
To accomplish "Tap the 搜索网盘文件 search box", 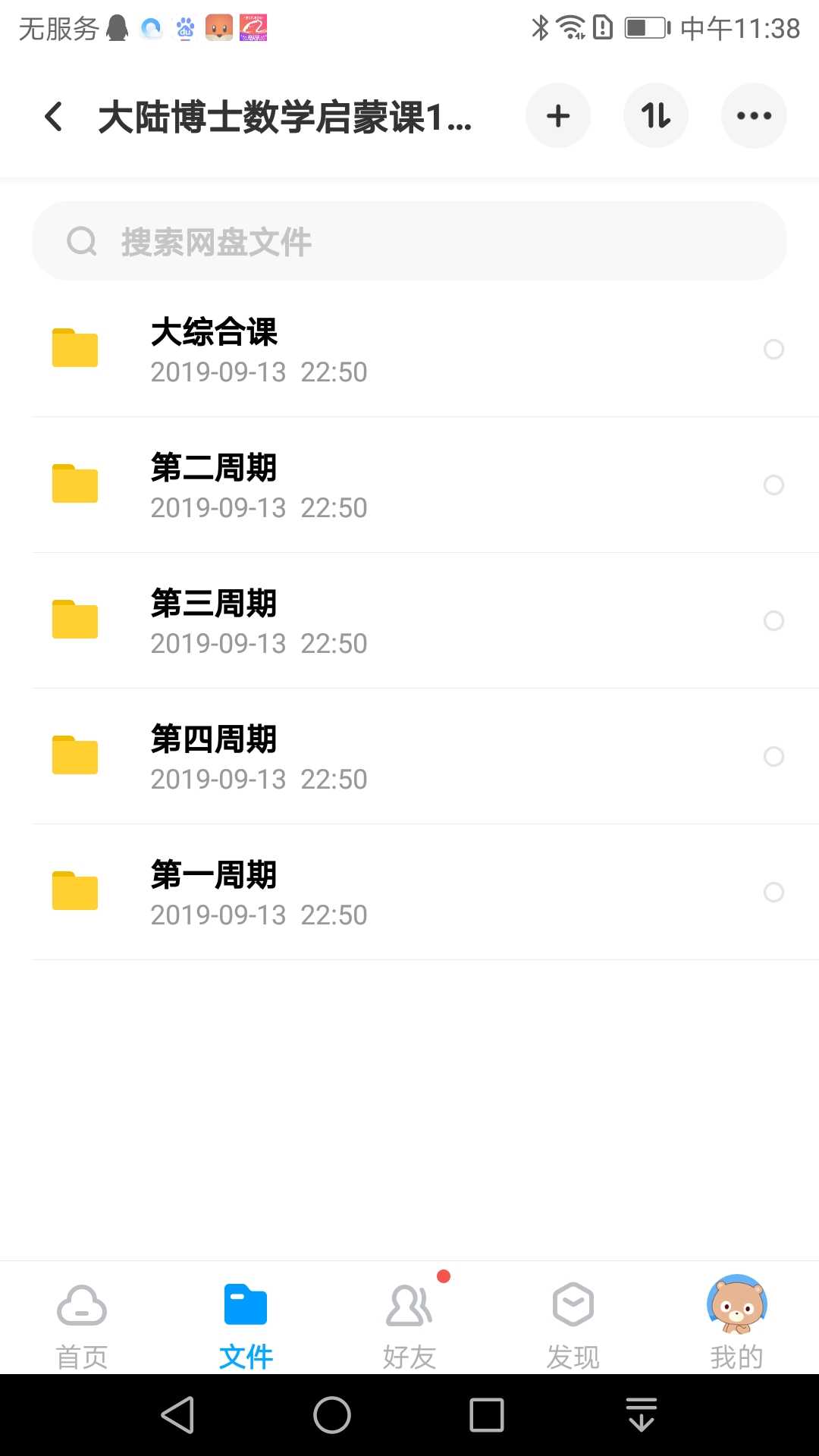I will click(x=409, y=242).
